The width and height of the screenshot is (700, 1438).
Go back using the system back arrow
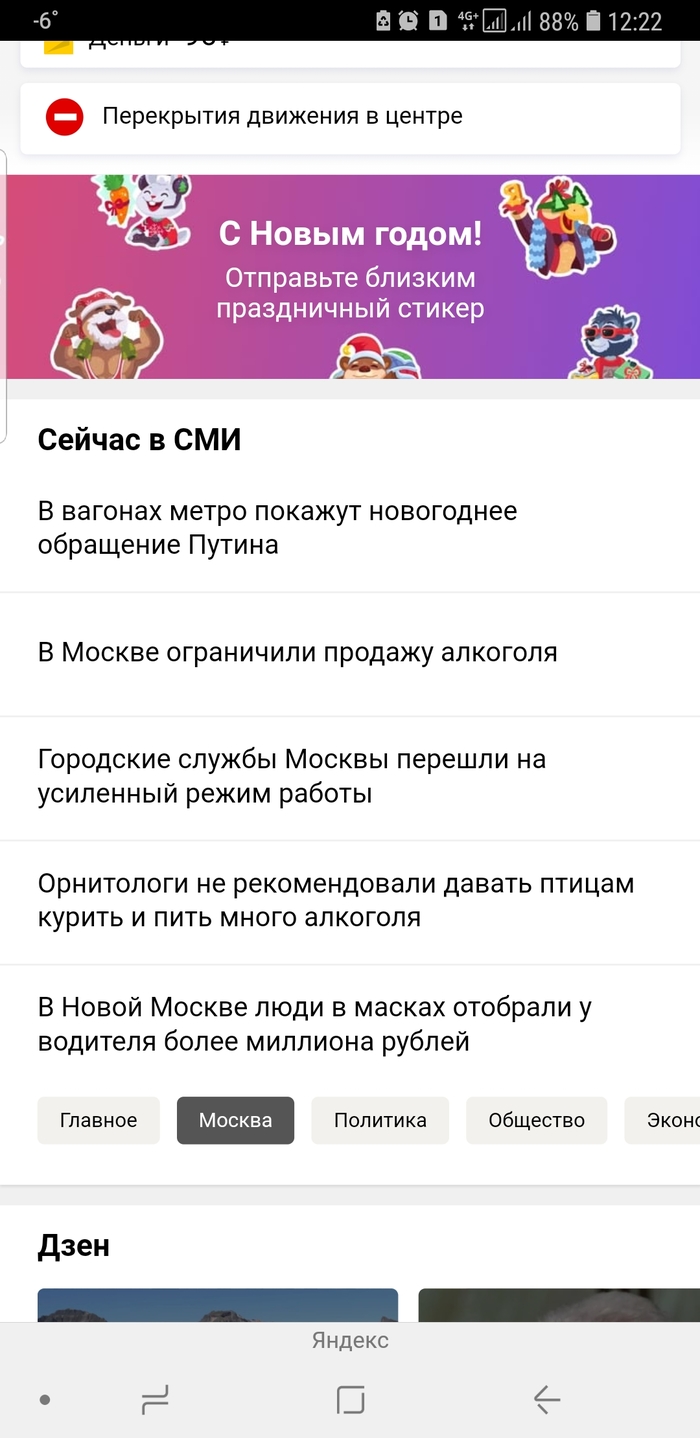click(546, 1400)
